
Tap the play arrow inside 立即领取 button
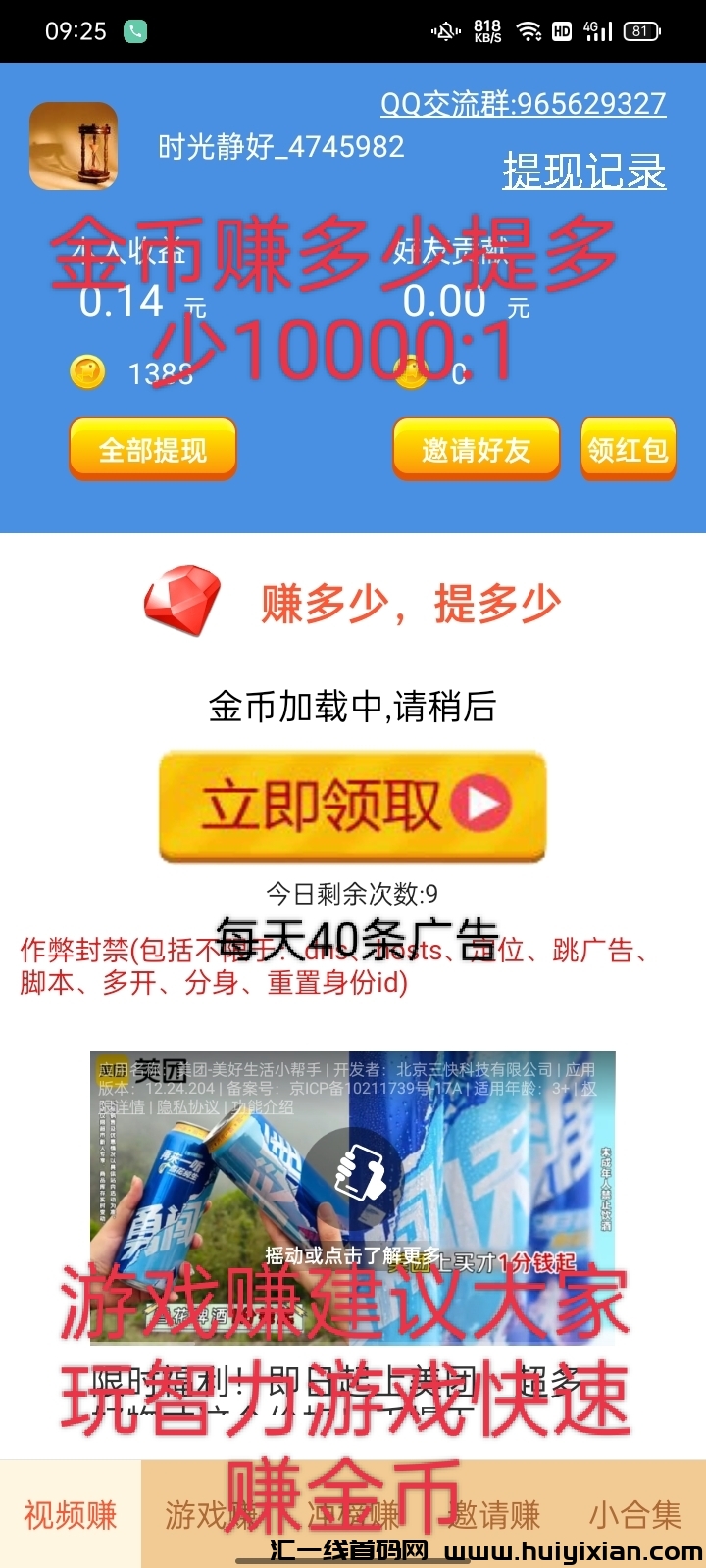coord(480,806)
